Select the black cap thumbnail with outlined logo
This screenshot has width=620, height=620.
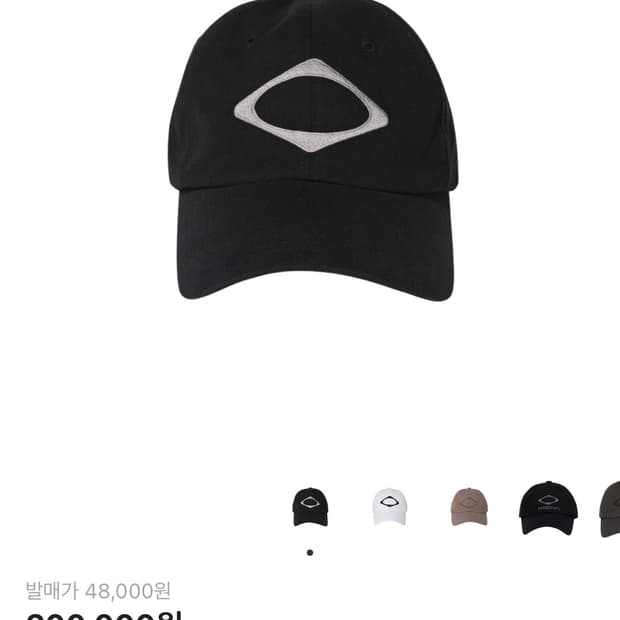(x=548, y=507)
